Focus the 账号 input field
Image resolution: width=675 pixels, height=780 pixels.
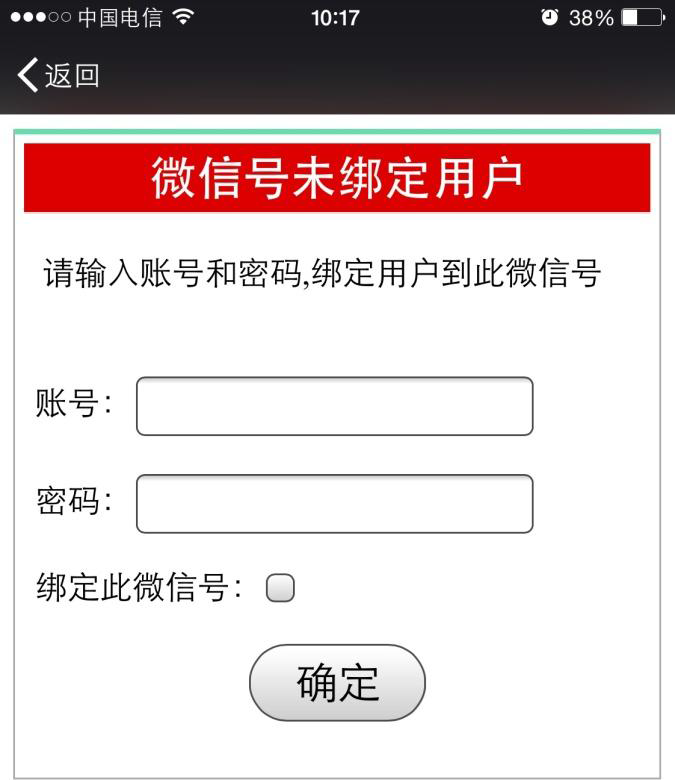334,406
